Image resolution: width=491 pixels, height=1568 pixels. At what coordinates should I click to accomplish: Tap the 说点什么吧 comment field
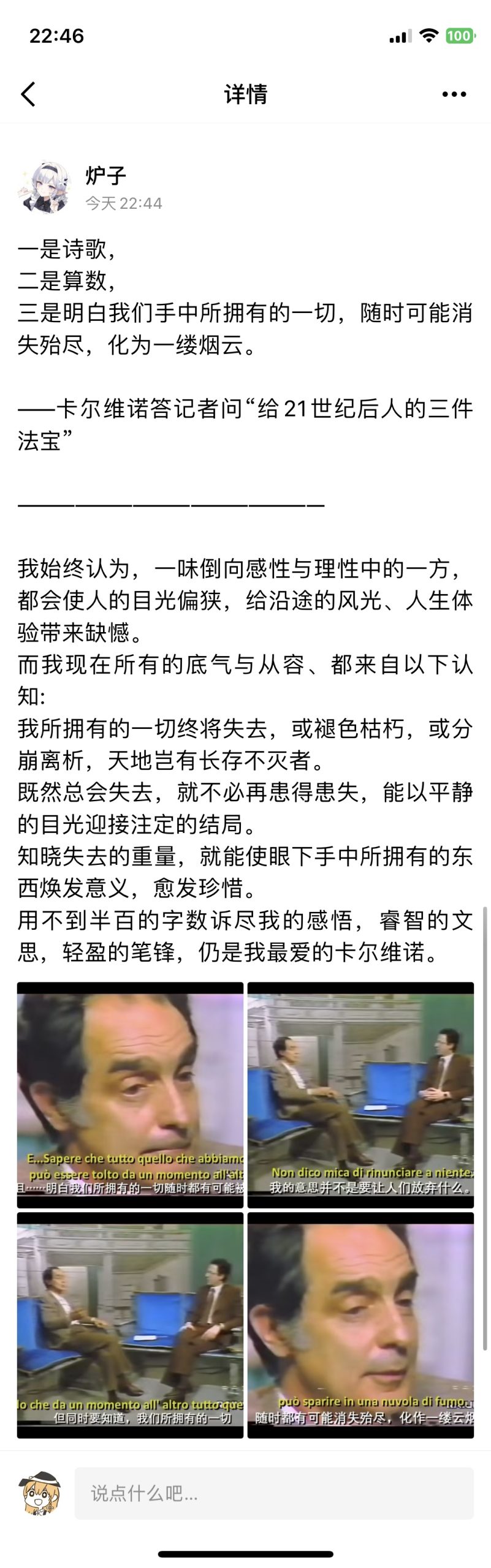(273, 1493)
